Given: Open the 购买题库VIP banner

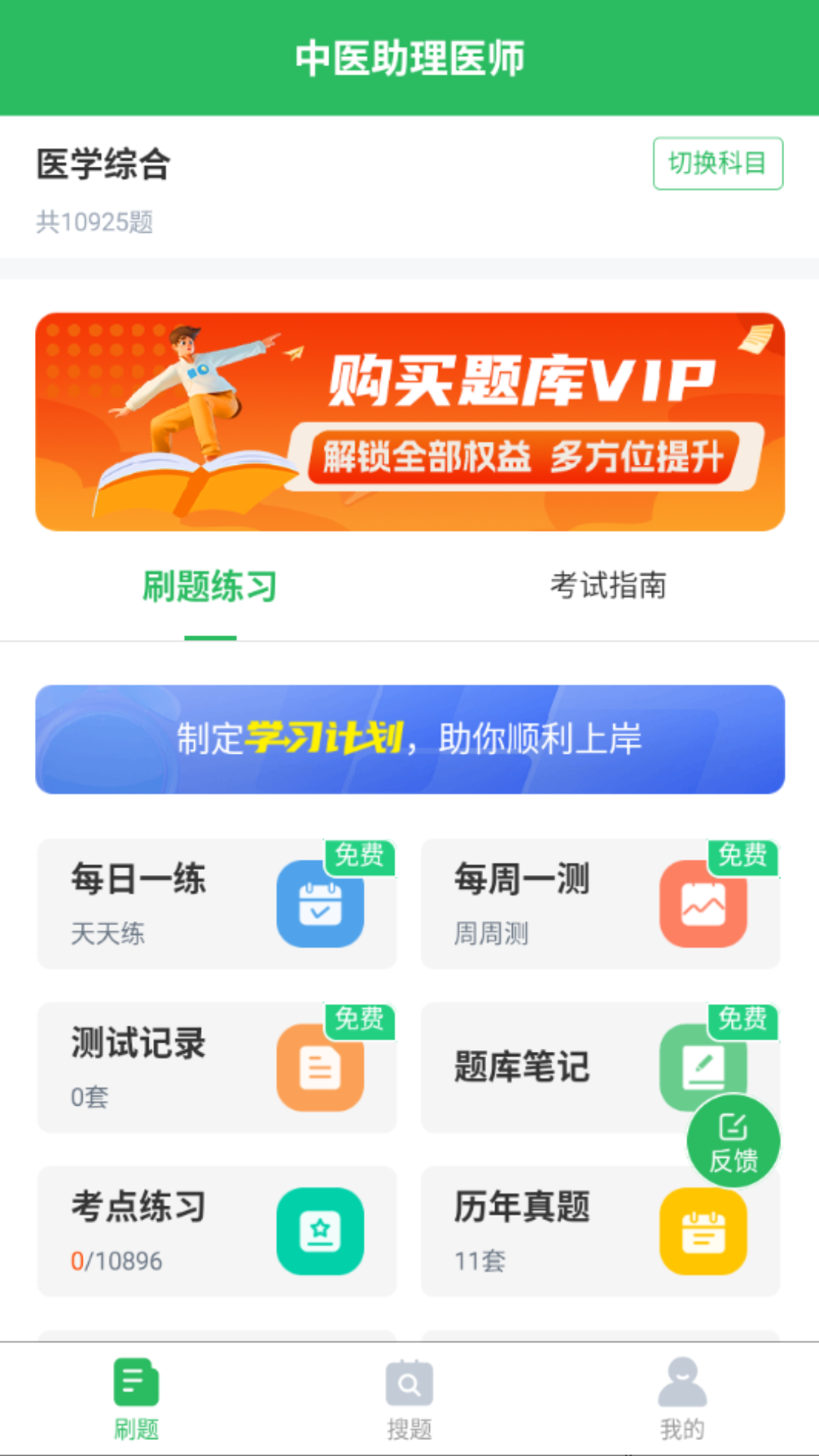Looking at the screenshot, I should tap(409, 422).
